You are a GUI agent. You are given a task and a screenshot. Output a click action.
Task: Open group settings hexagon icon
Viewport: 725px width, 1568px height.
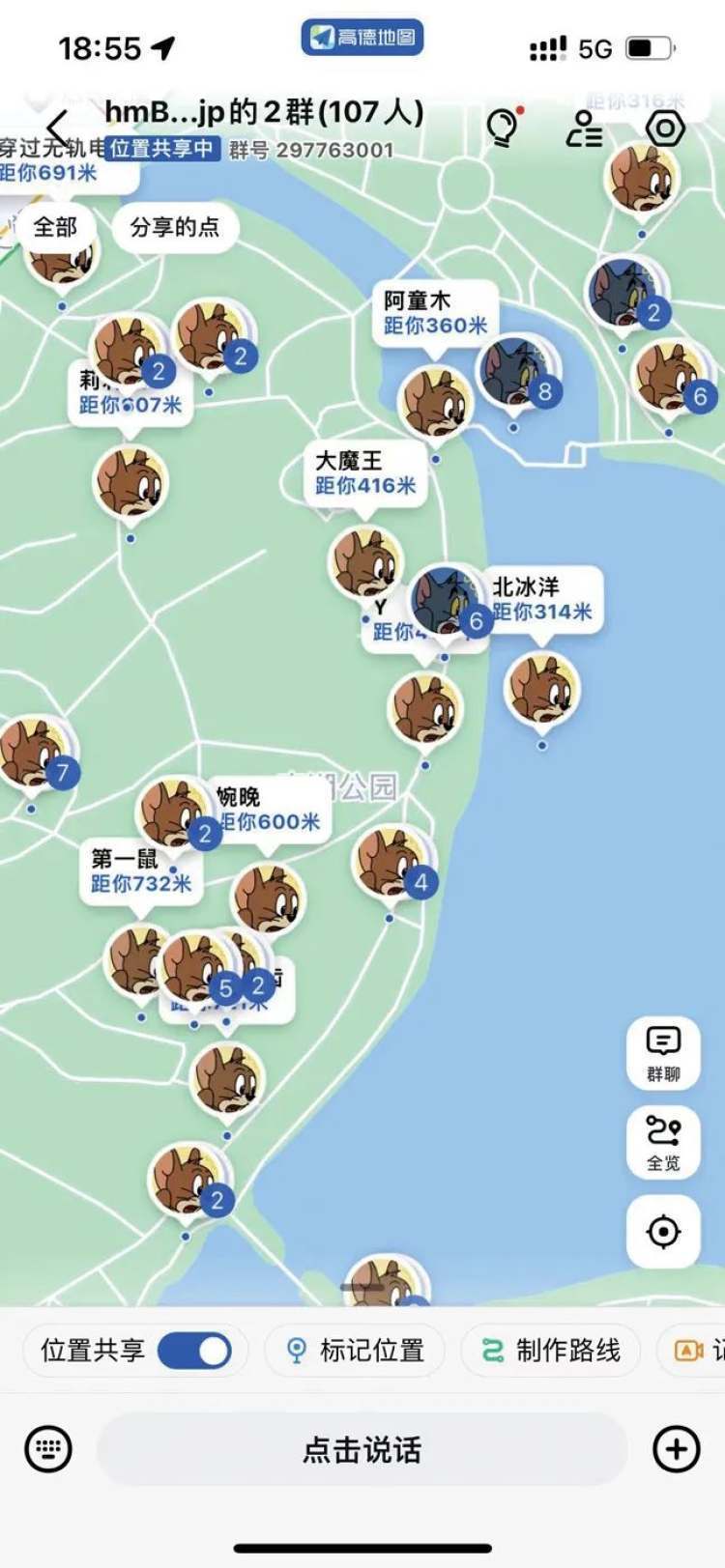[665, 128]
